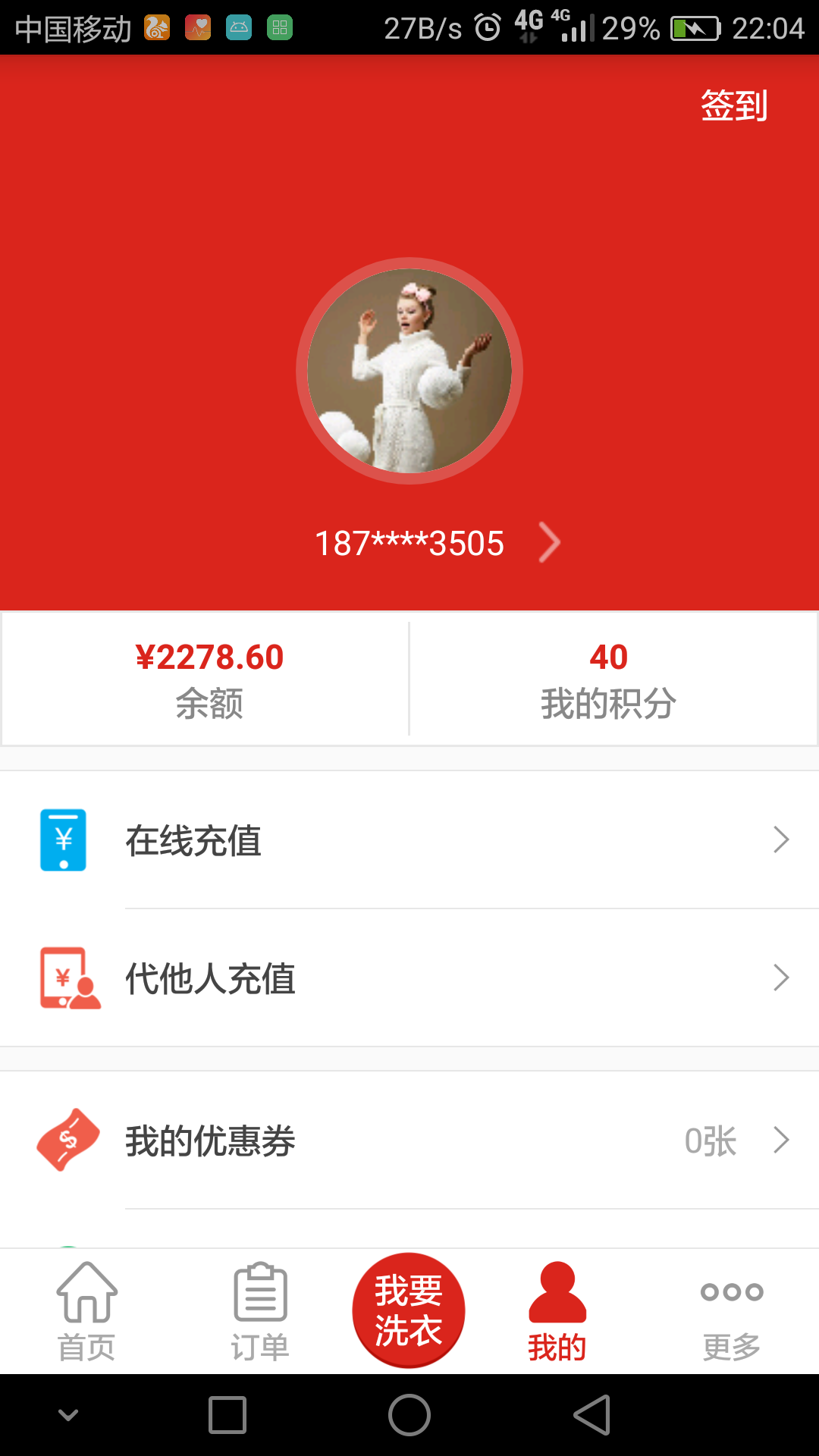Image resolution: width=819 pixels, height=1456 pixels.
Task: Open 我的优惠券 coupons list
Action: coord(409,1141)
